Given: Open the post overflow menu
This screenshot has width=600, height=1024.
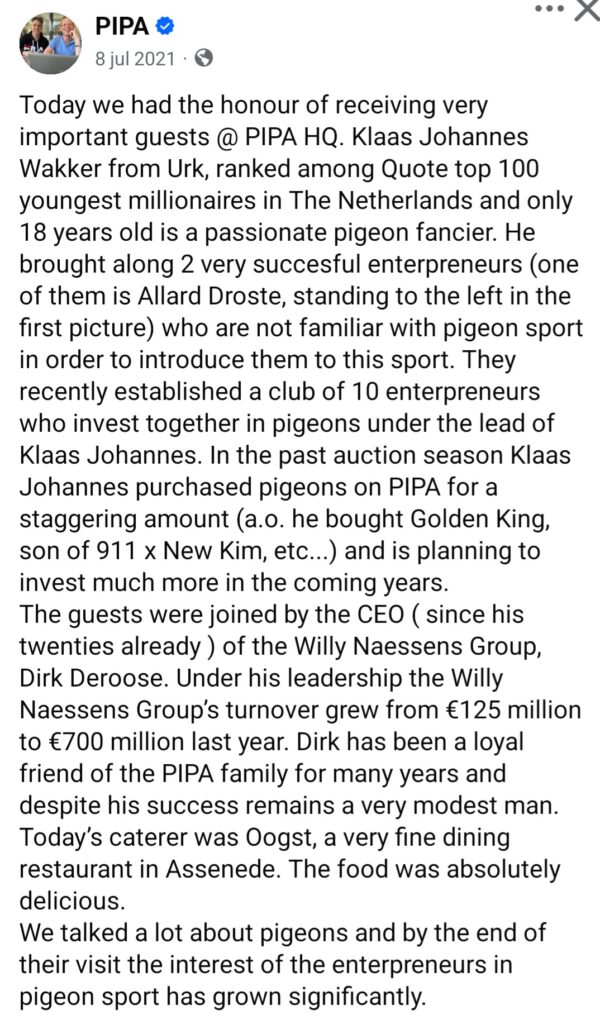Looking at the screenshot, I should click(549, 8).
